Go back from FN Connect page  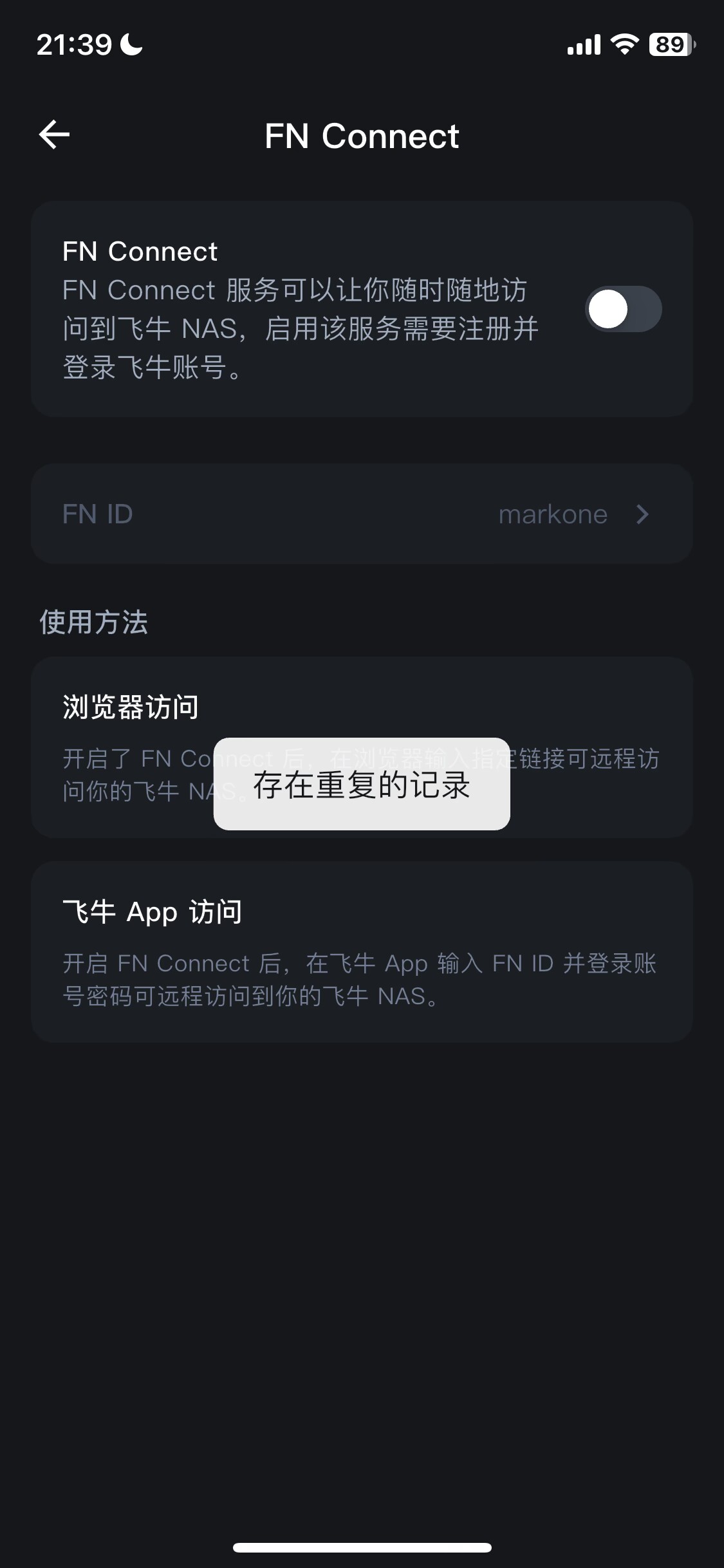pyautogui.click(x=54, y=135)
